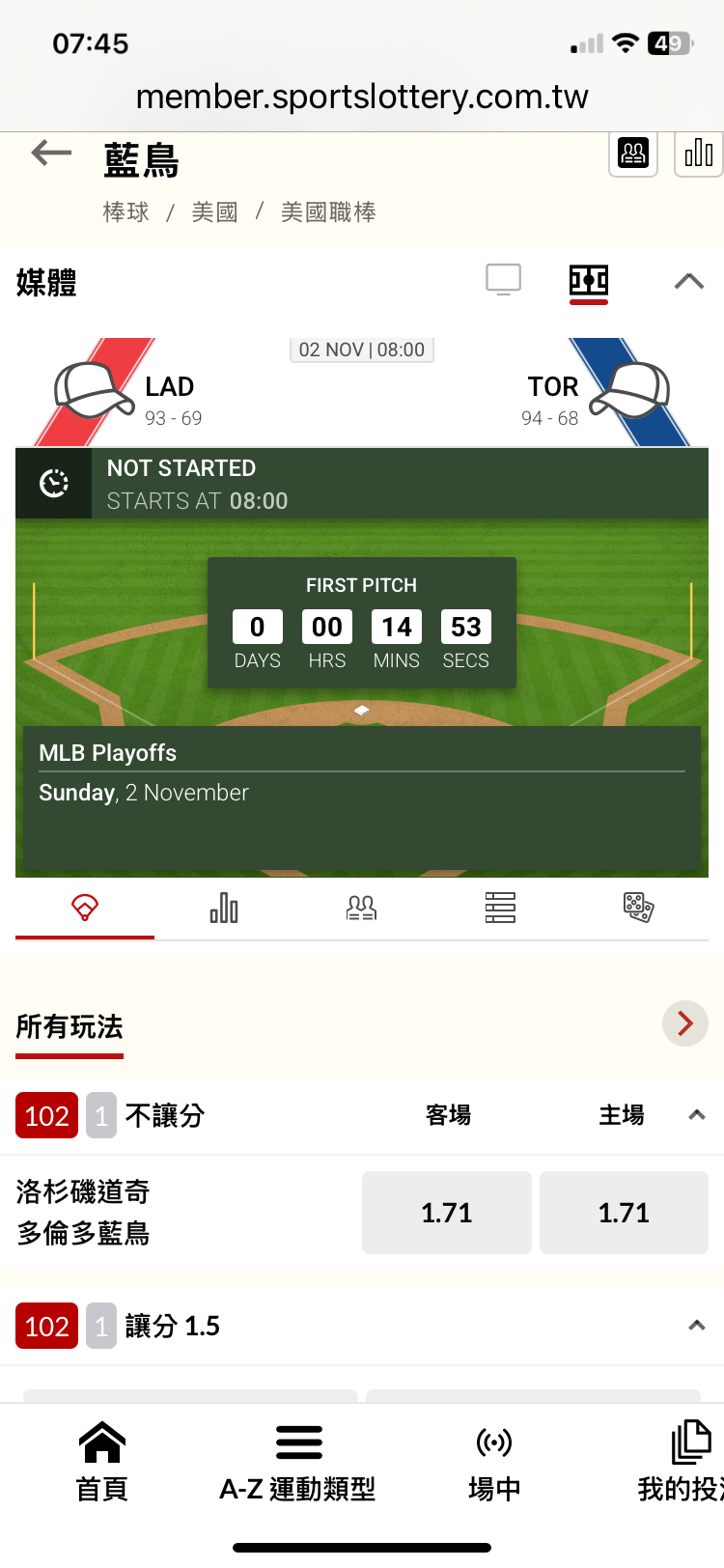Open the standings table tab
Image resolution: width=724 pixels, height=1568 pixels.
pyautogui.click(x=500, y=908)
